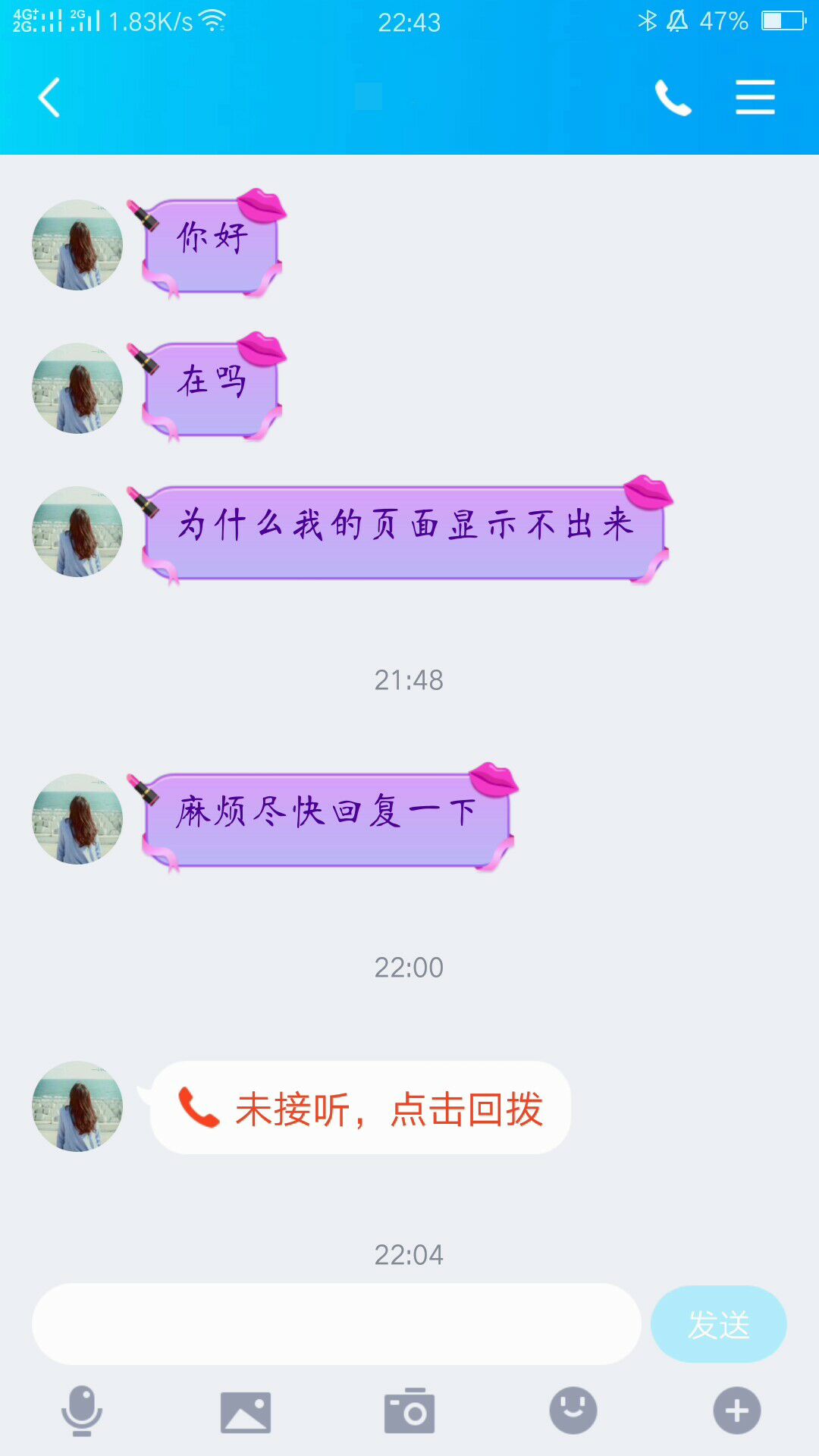
Task: Open the camera to take a photo
Action: point(409,1411)
